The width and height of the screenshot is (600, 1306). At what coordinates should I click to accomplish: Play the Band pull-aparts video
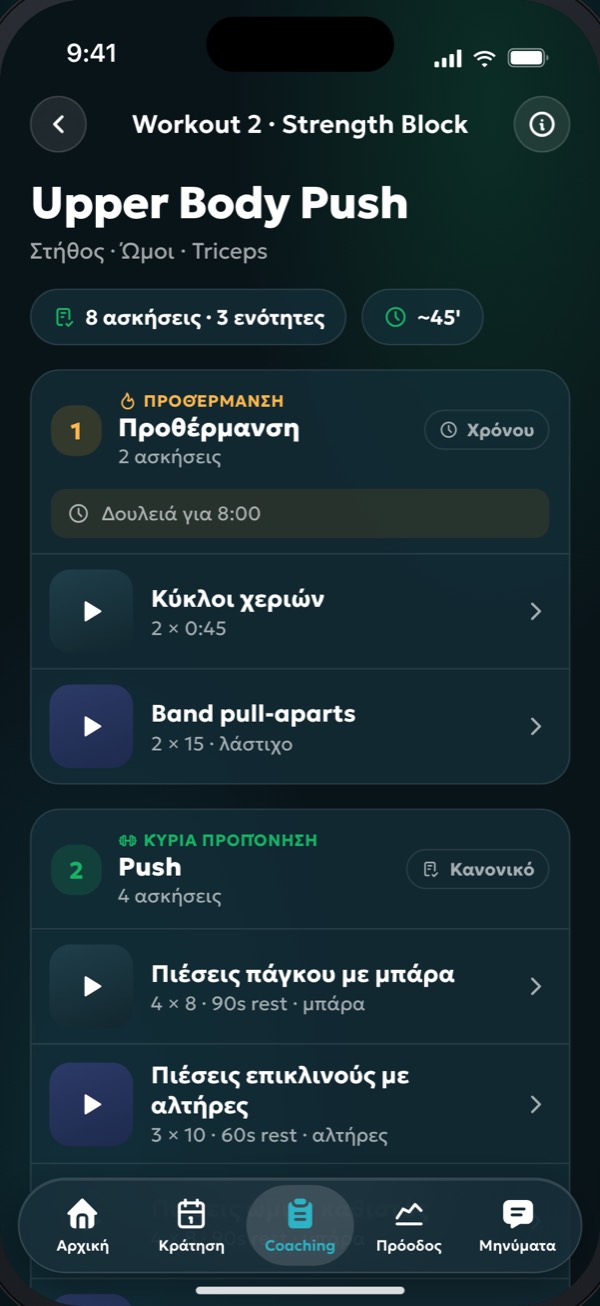[91, 726]
